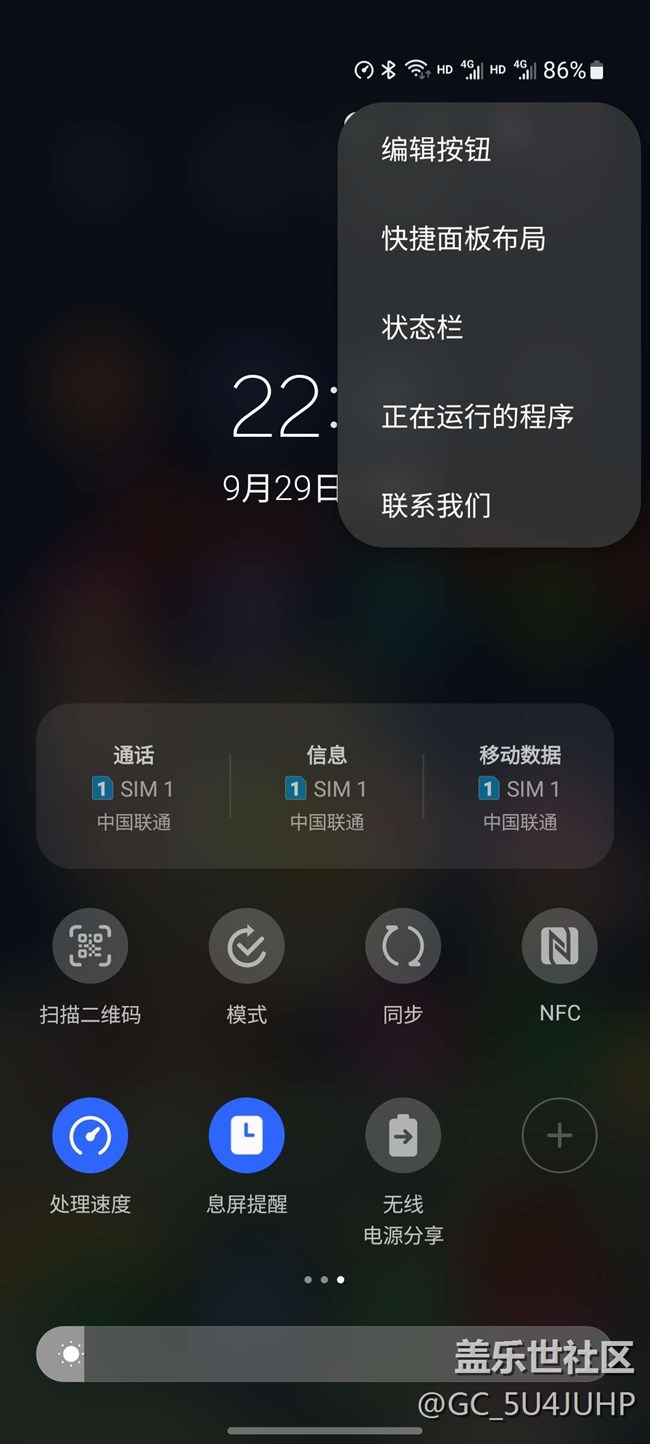Change the SIM for 移动数据
Image resolution: width=650 pixels, height=1444 pixels.
coord(520,788)
